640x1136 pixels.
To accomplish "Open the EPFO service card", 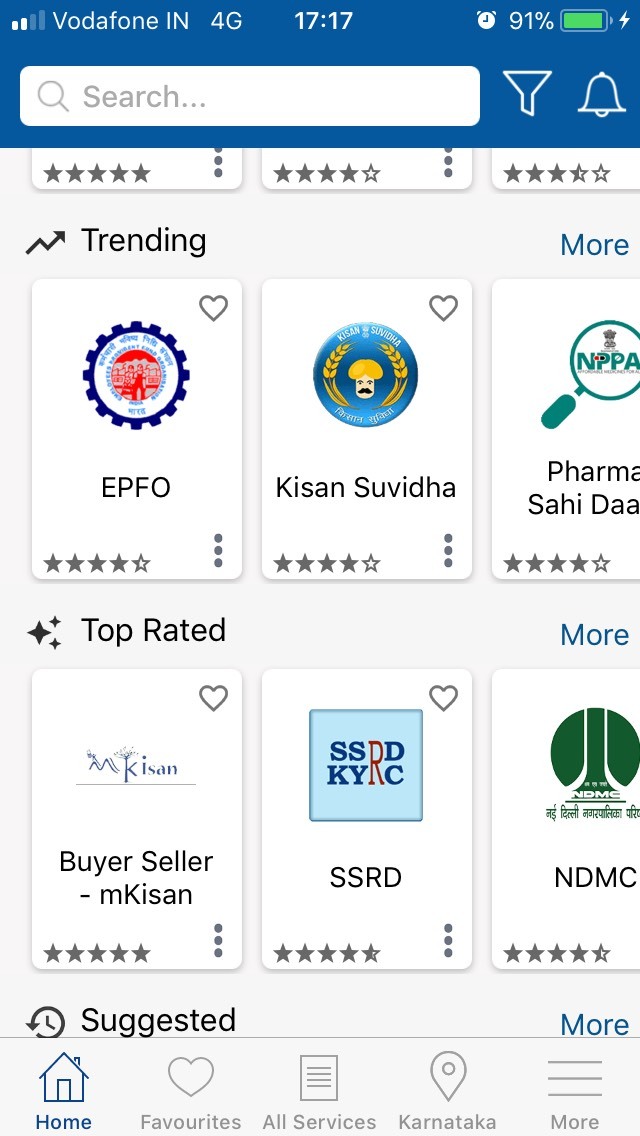I will pyautogui.click(x=137, y=420).
